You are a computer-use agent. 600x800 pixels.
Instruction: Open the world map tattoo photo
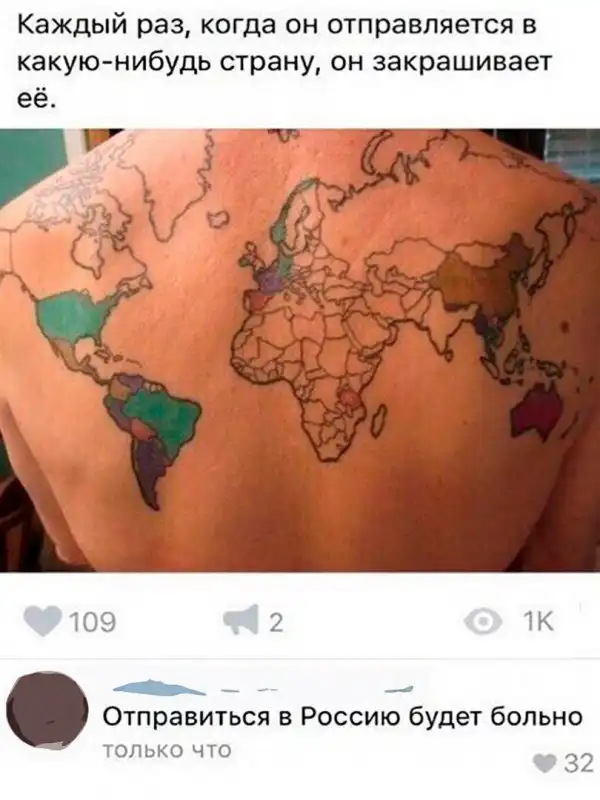[300, 350]
